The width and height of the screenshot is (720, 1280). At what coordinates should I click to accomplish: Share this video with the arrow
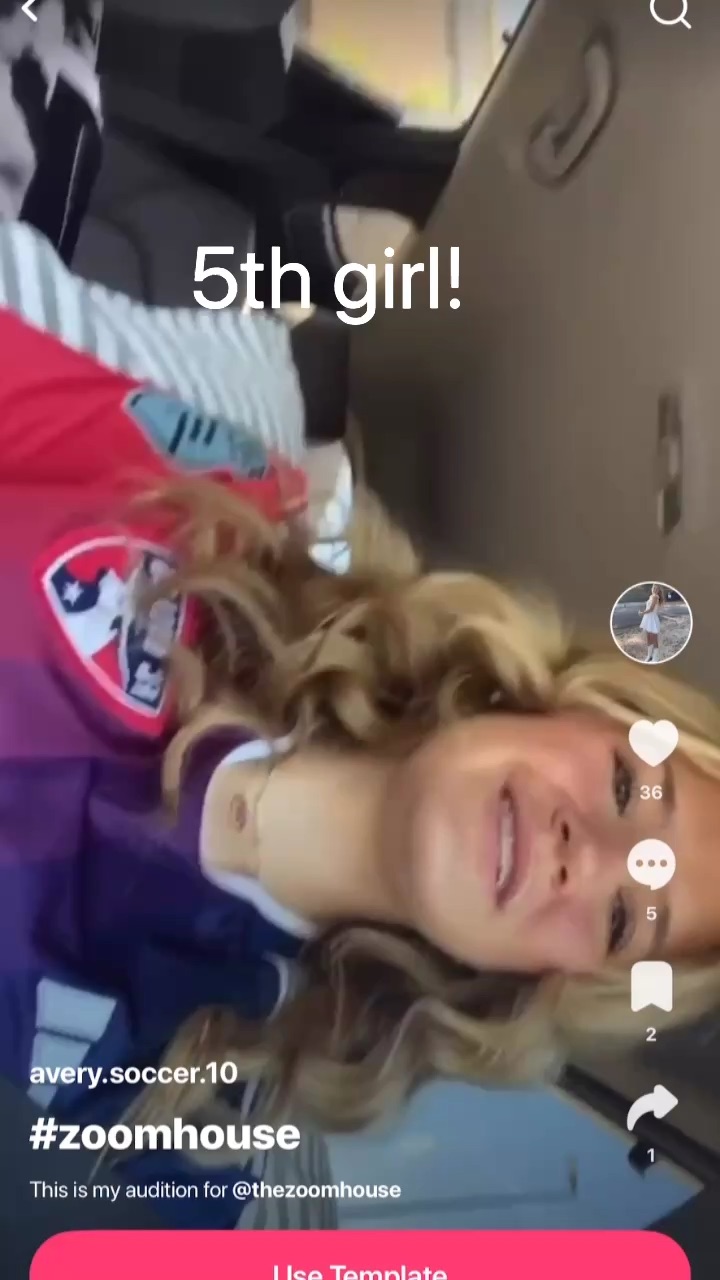point(651,1110)
